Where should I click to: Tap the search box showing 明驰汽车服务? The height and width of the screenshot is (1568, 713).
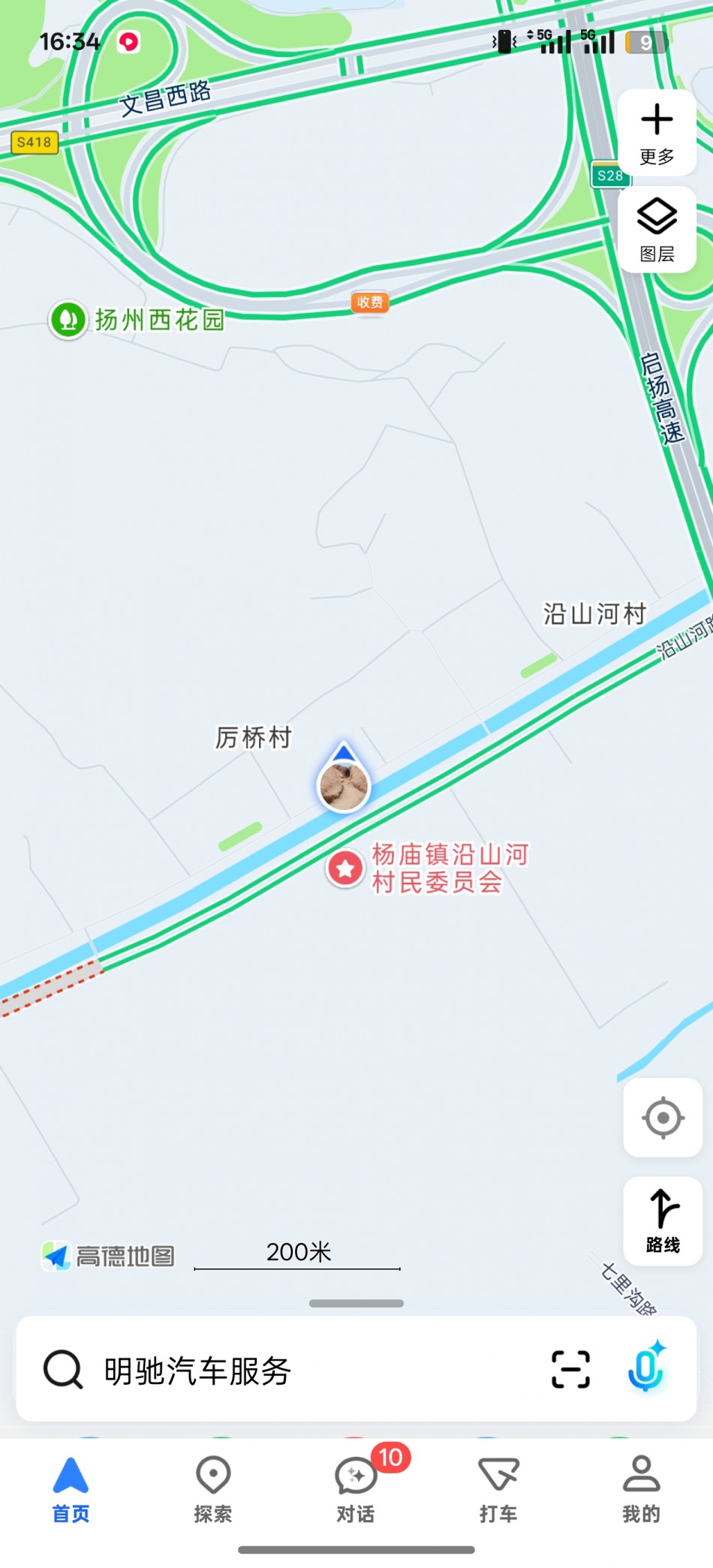point(300,1371)
